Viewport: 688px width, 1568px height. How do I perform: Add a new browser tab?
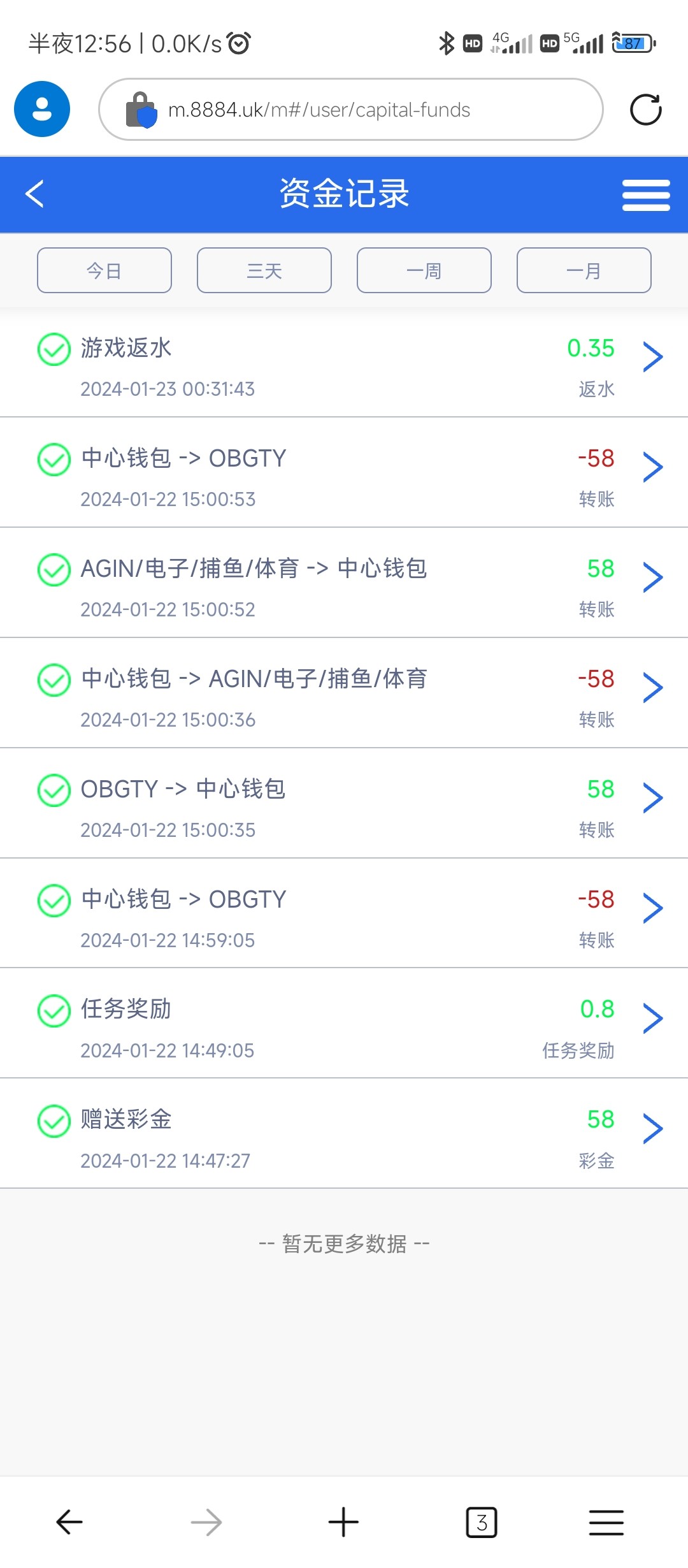coord(343,1522)
